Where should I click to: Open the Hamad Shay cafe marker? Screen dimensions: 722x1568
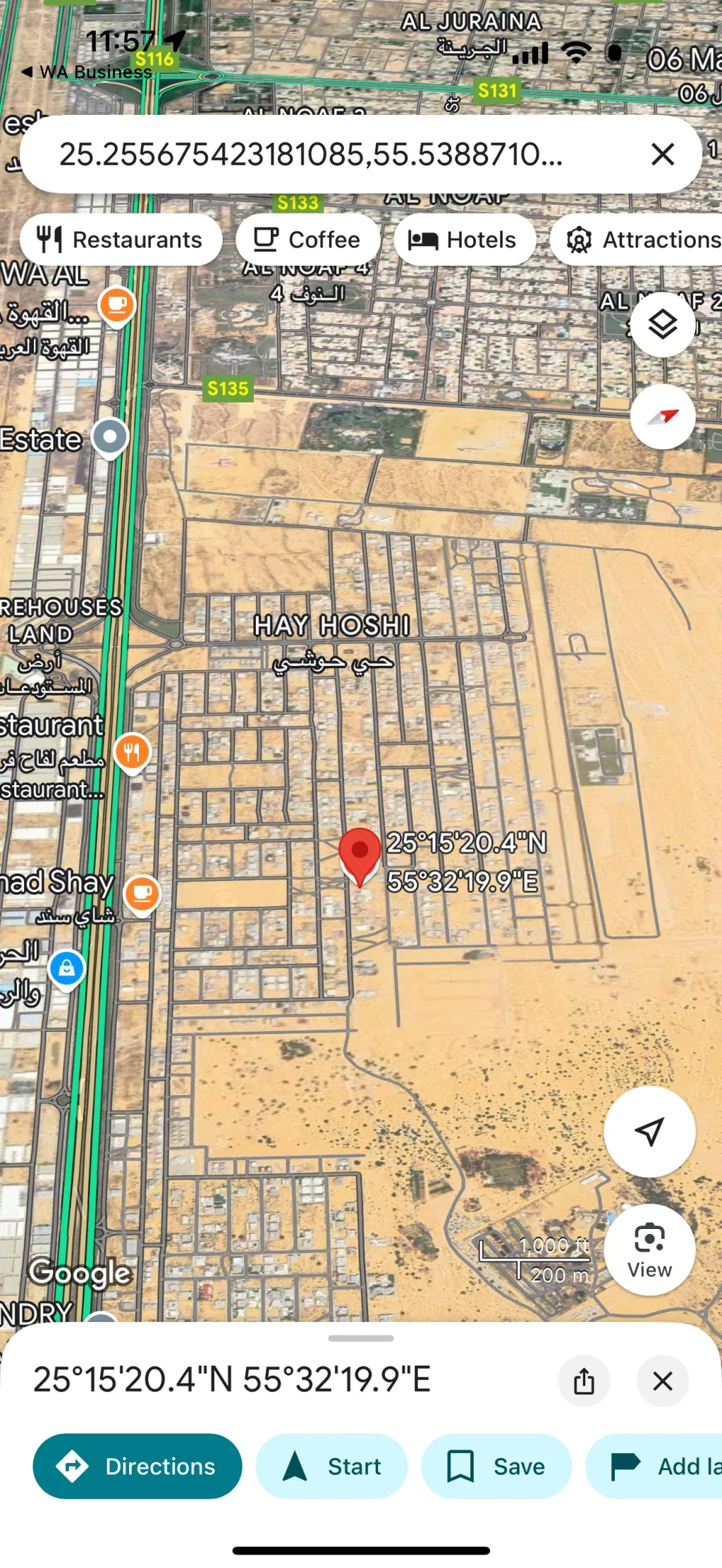pyautogui.click(x=142, y=895)
